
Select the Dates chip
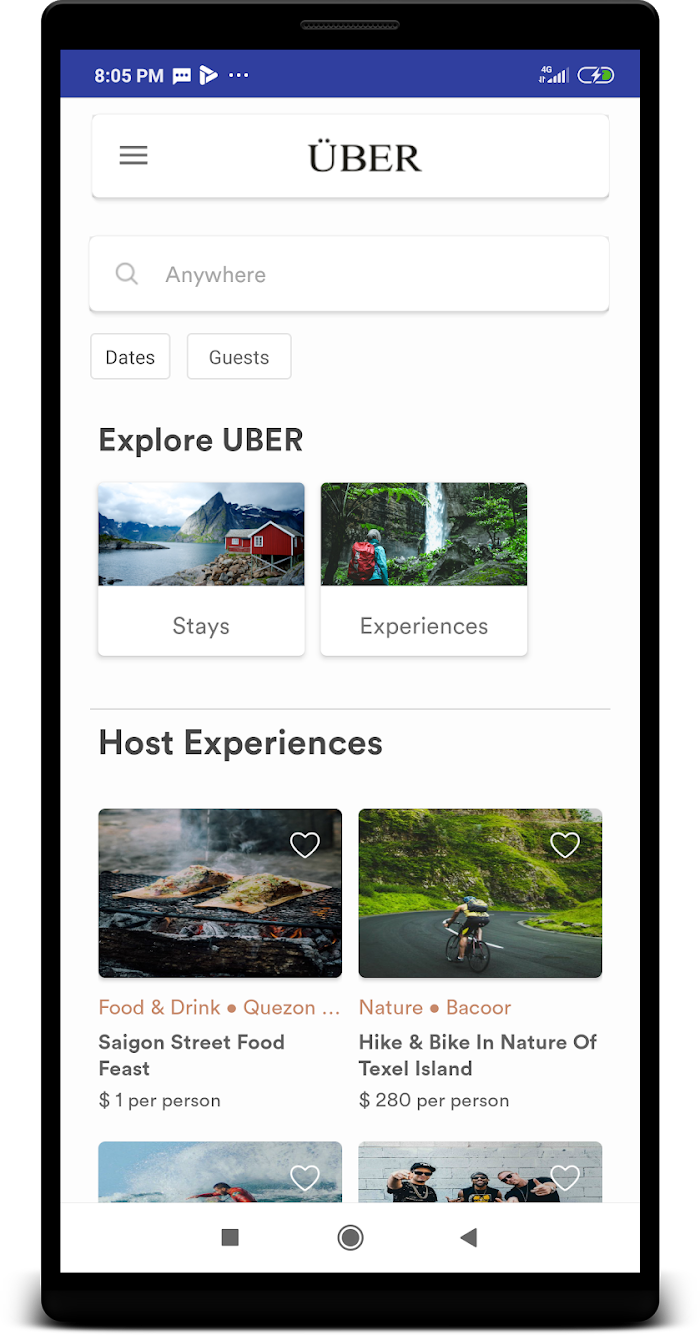click(130, 357)
